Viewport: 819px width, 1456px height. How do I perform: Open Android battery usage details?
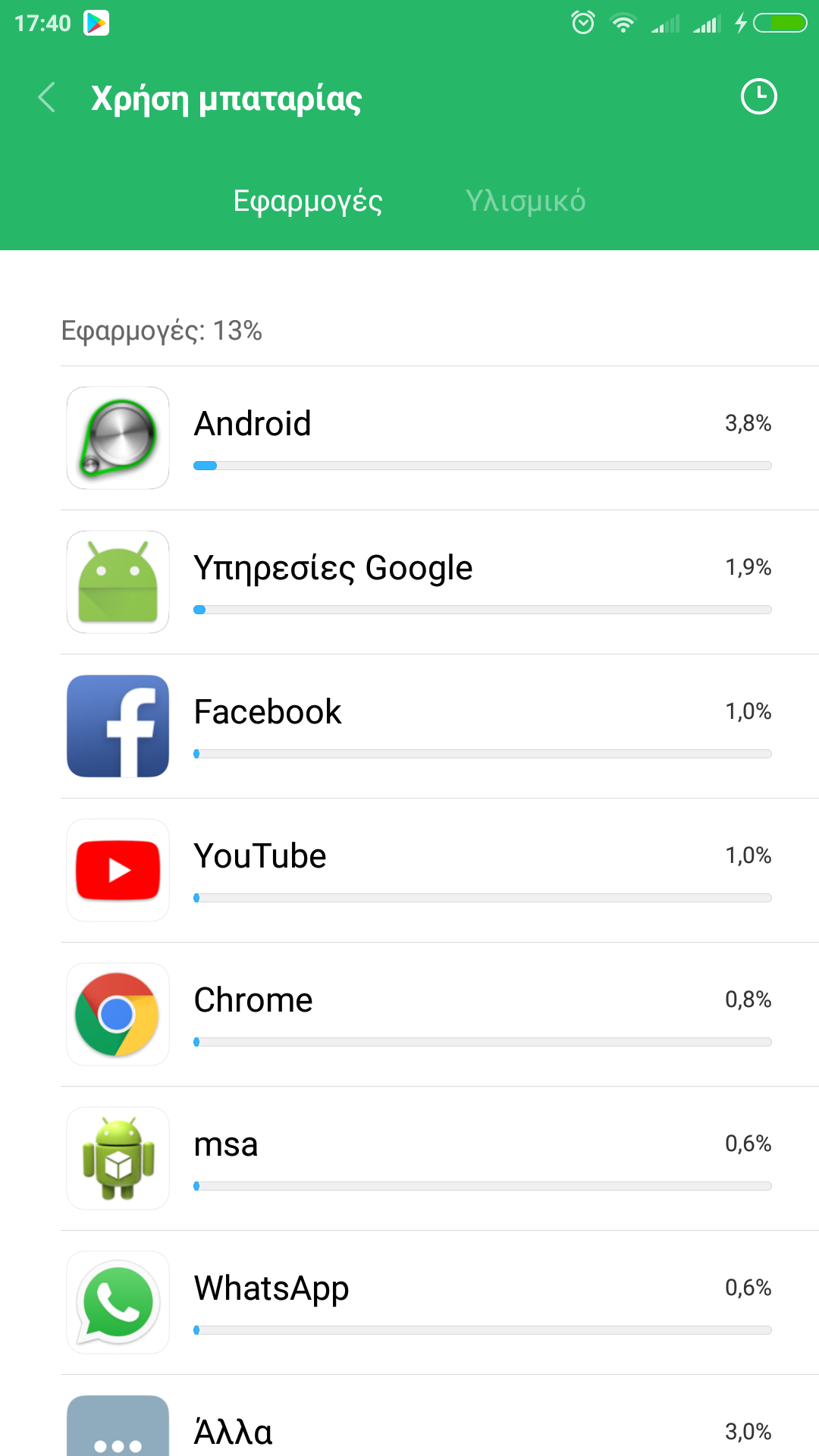[440, 438]
